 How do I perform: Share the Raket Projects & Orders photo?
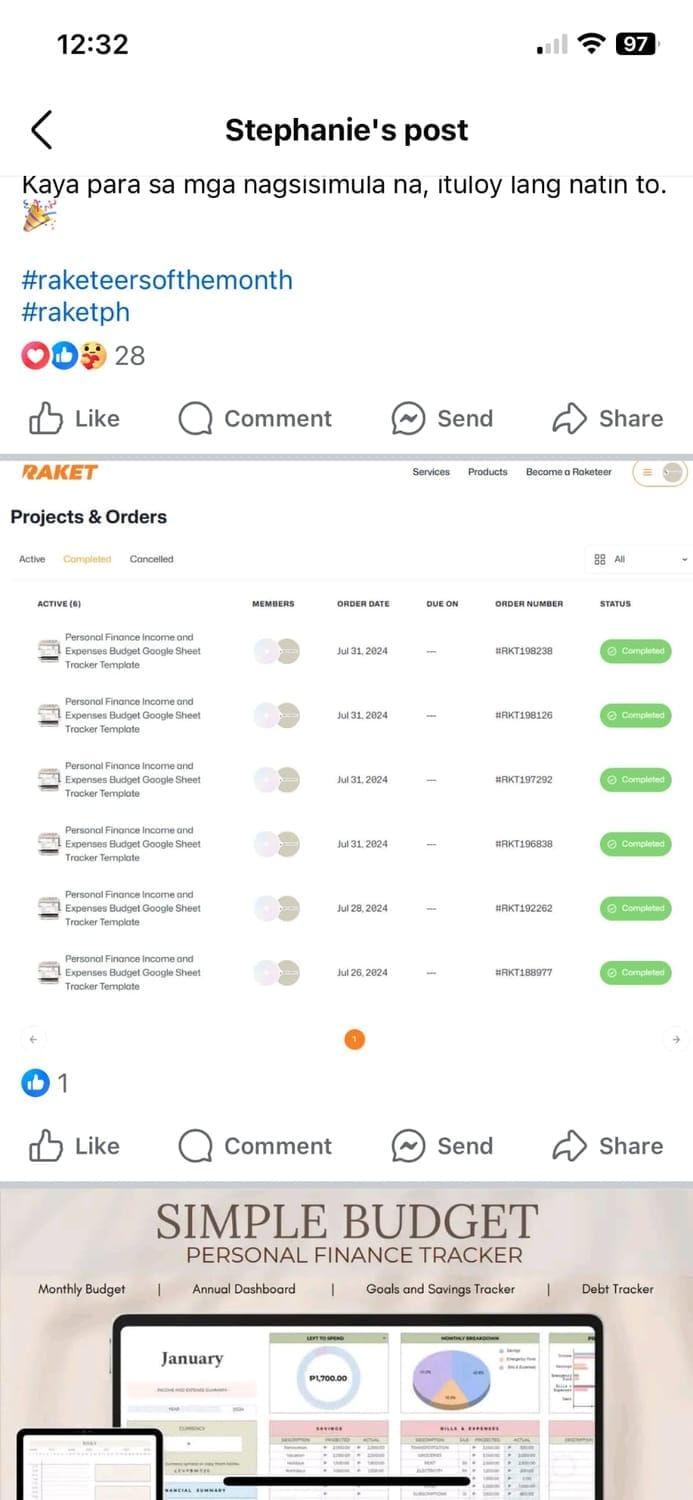pos(608,1146)
